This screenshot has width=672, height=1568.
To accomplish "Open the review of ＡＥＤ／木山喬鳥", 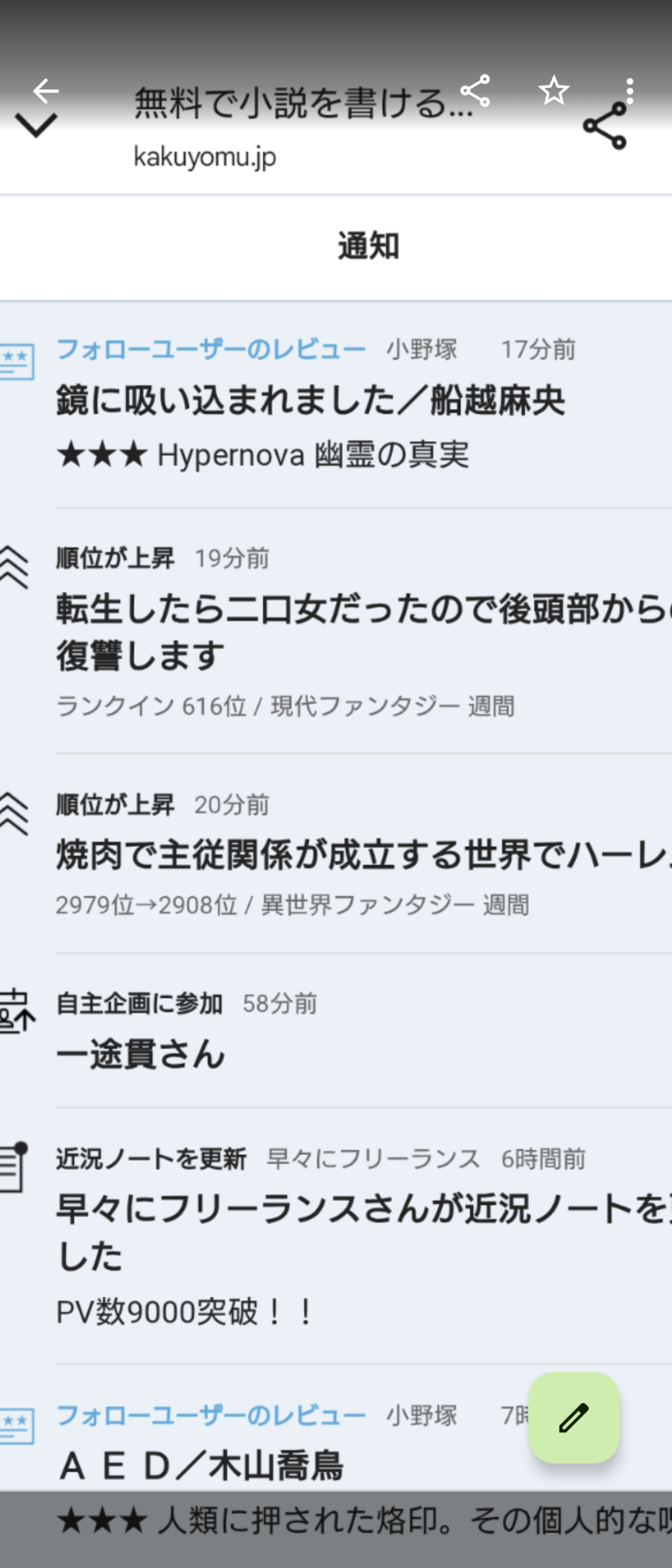I will pyautogui.click(x=202, y=1466).
